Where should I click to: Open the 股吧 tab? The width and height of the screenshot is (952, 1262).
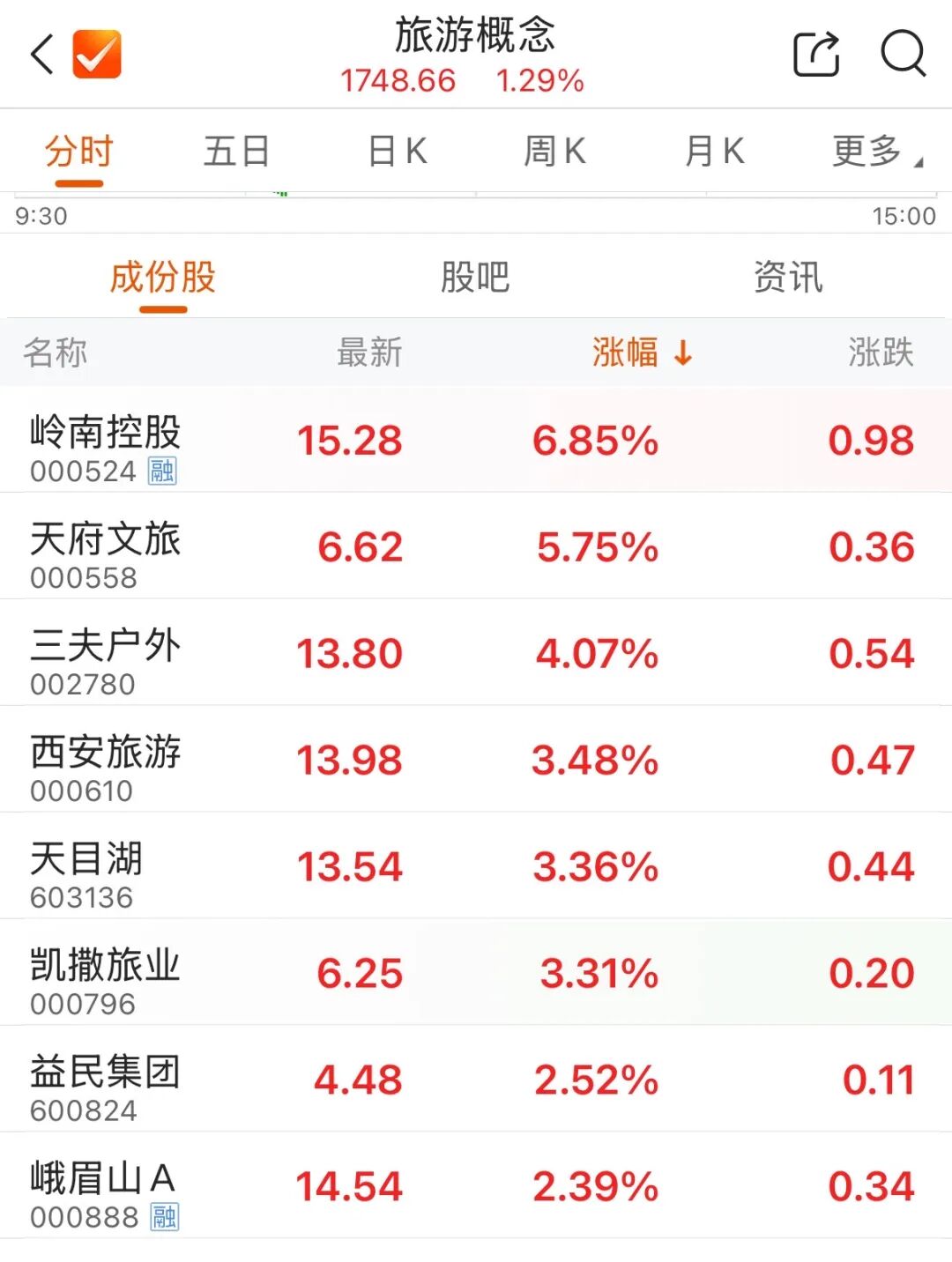[475, 278]
